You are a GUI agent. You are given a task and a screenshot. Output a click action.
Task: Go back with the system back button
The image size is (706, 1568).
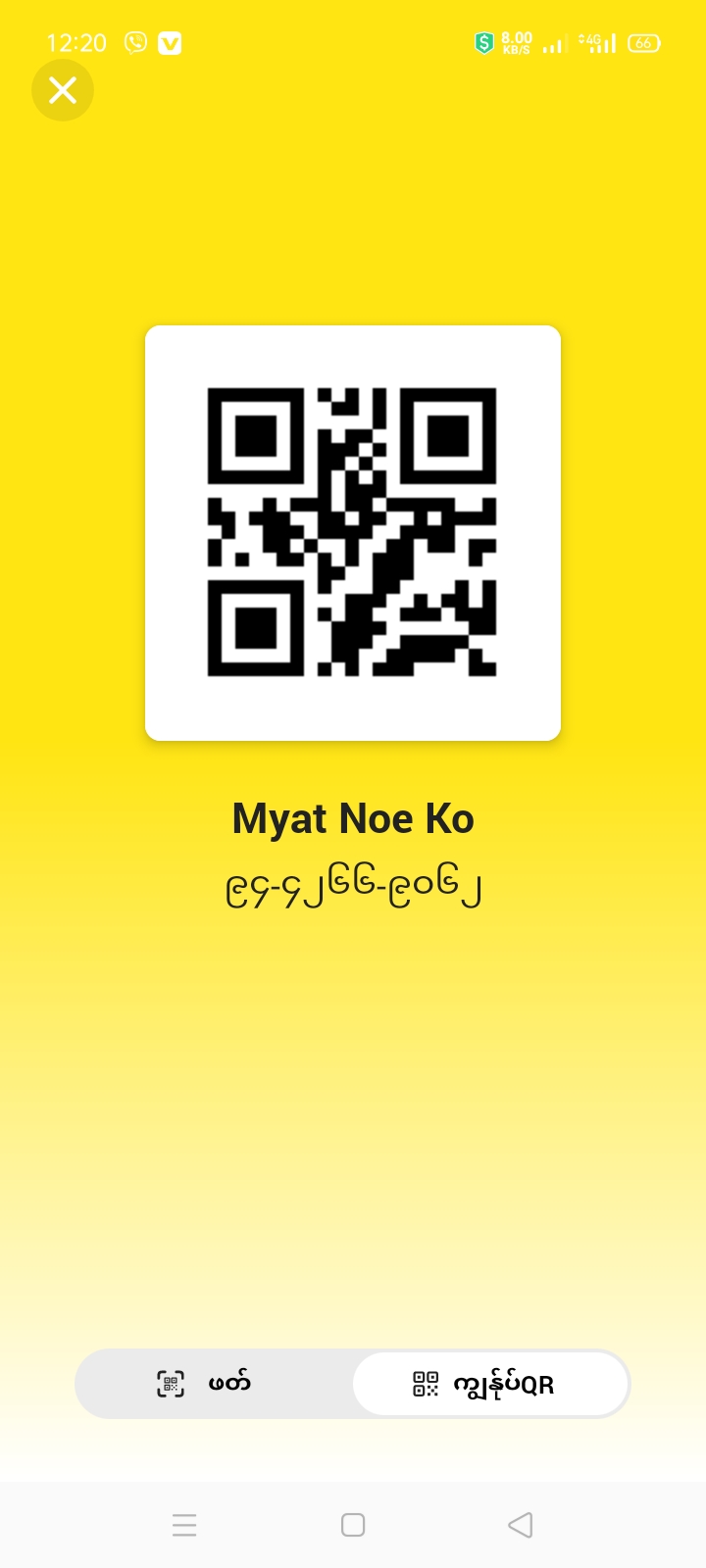click(520, 1525)
